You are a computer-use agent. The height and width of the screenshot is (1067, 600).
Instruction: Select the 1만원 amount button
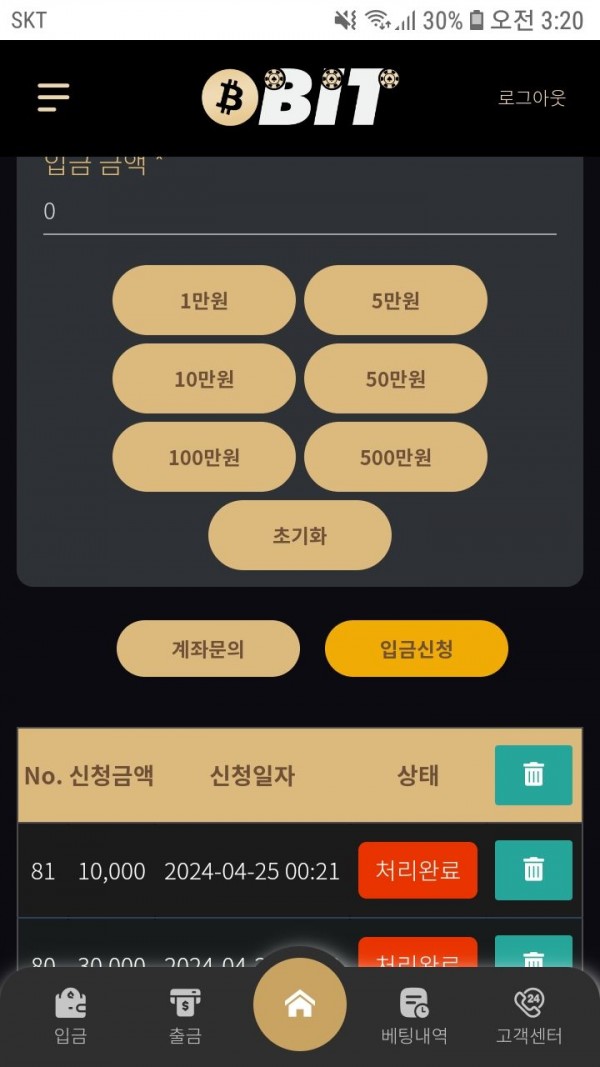coord(204,300)
